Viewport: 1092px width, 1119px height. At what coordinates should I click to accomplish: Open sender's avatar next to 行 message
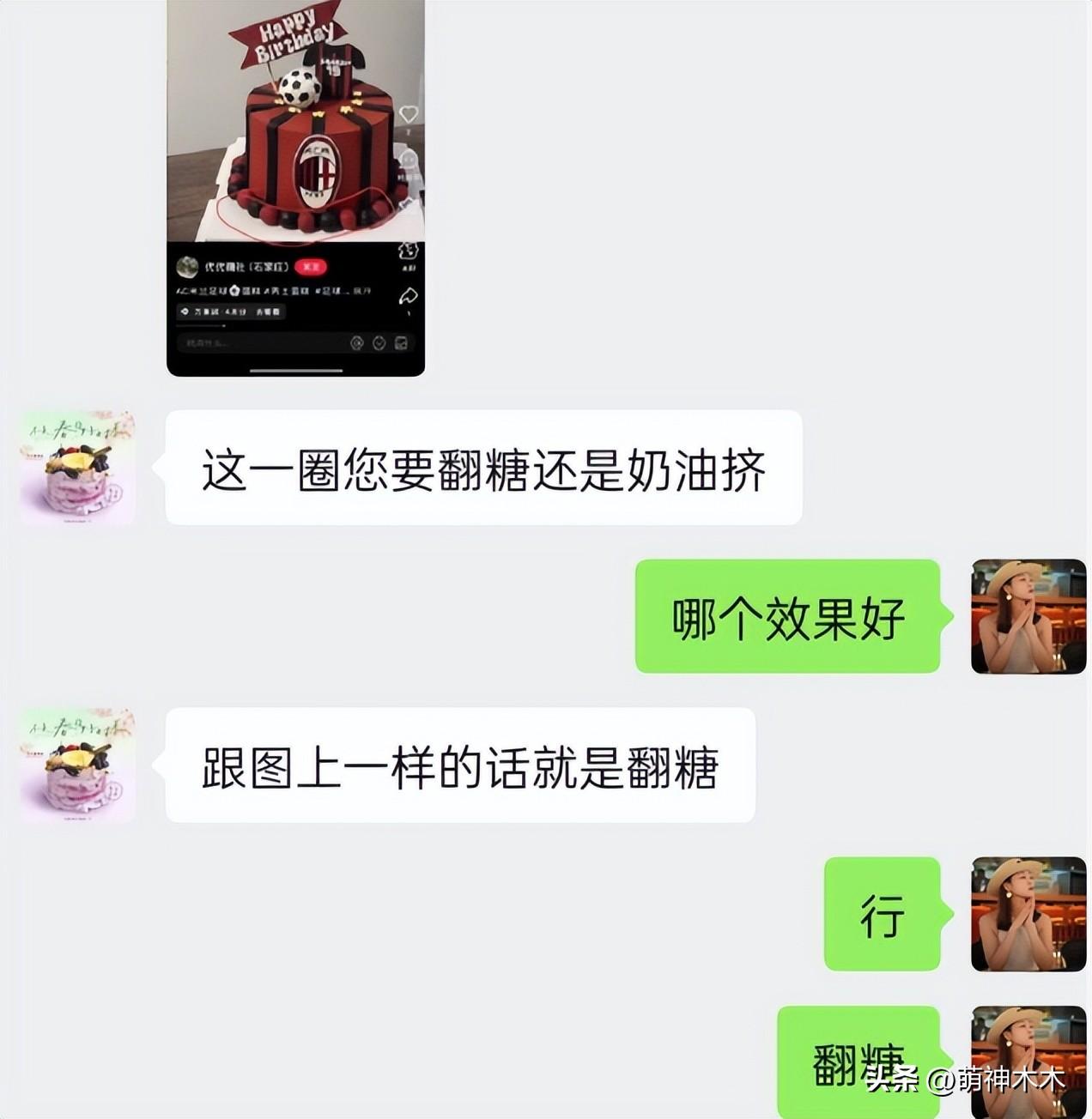click(1028, 914)
